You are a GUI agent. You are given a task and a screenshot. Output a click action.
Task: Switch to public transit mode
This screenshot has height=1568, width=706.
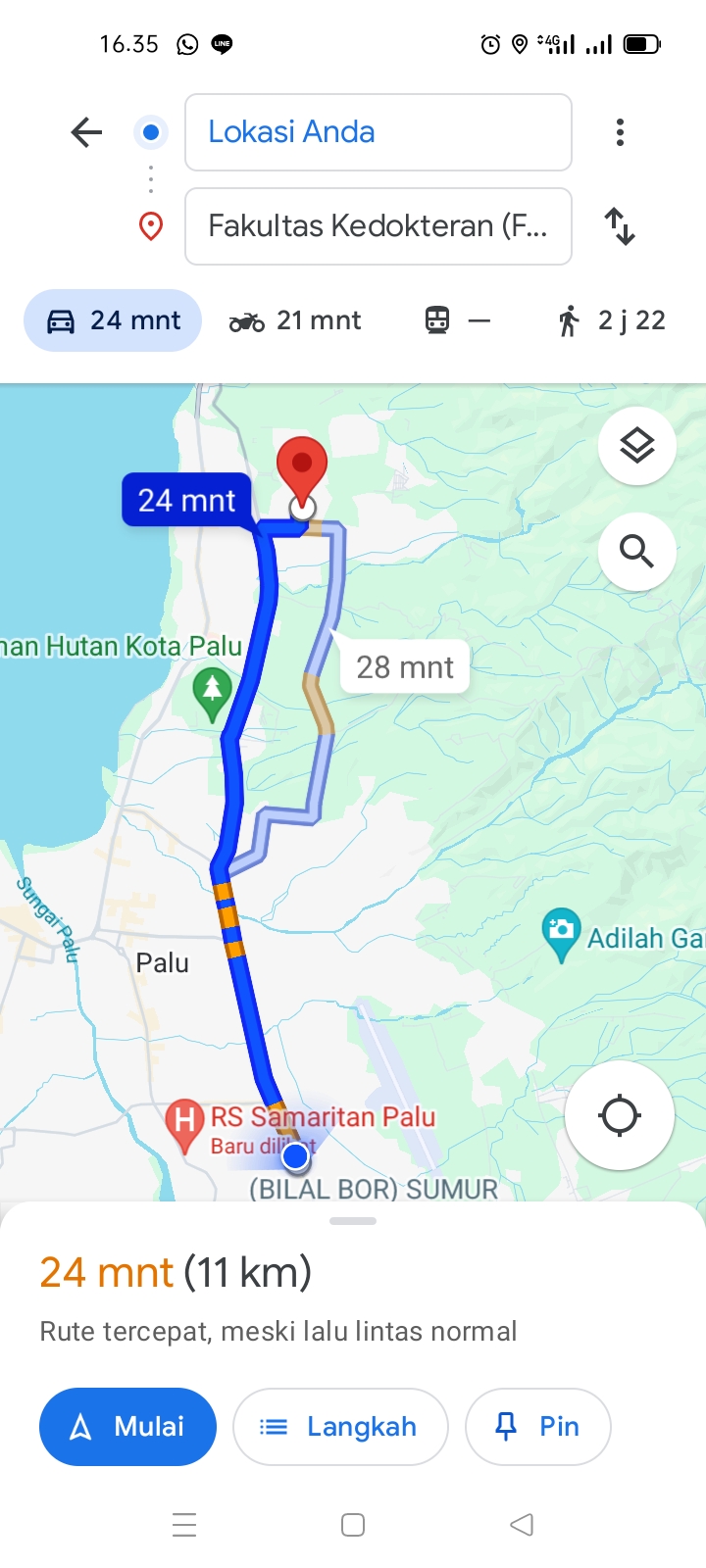pyautogui.click(x=457, y=320)
